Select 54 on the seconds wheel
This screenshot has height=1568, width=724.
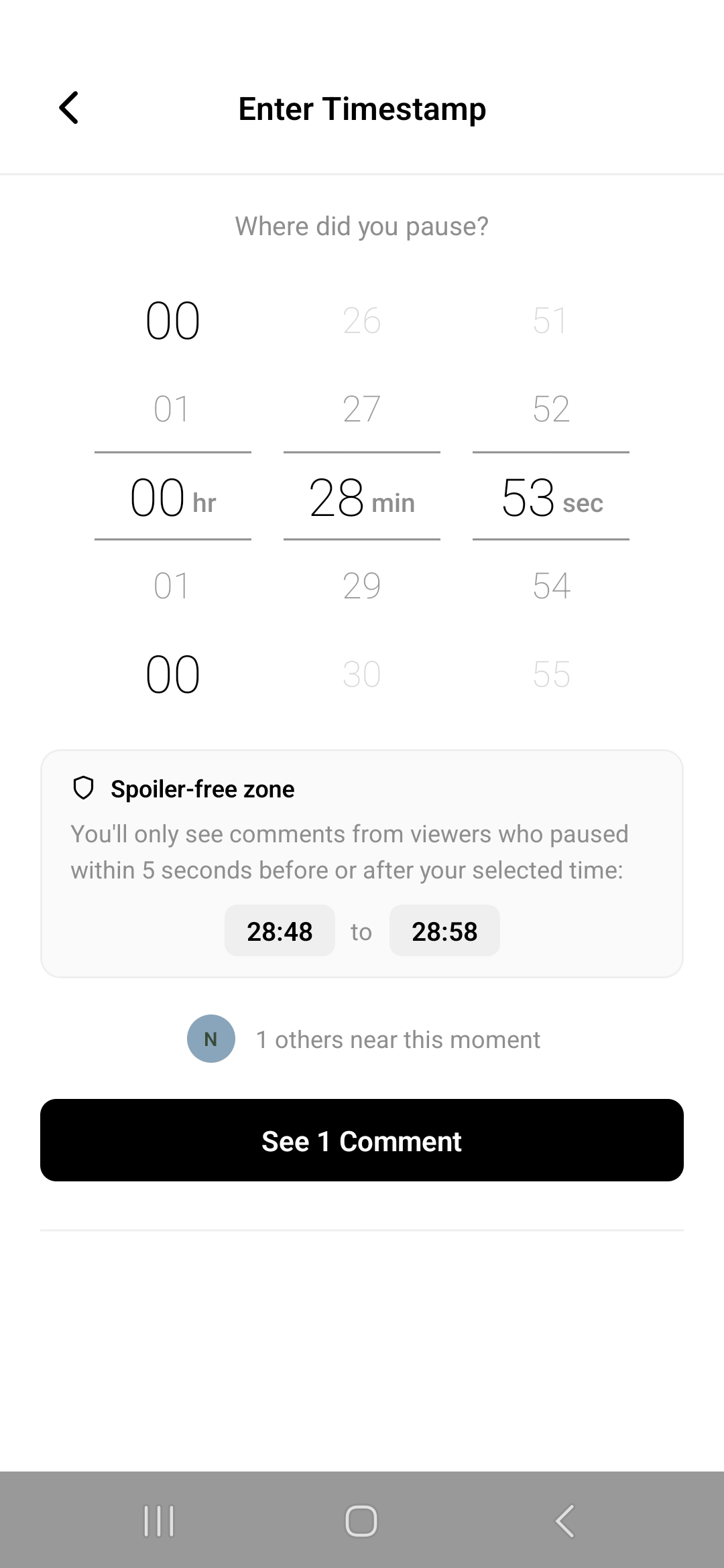550,585
